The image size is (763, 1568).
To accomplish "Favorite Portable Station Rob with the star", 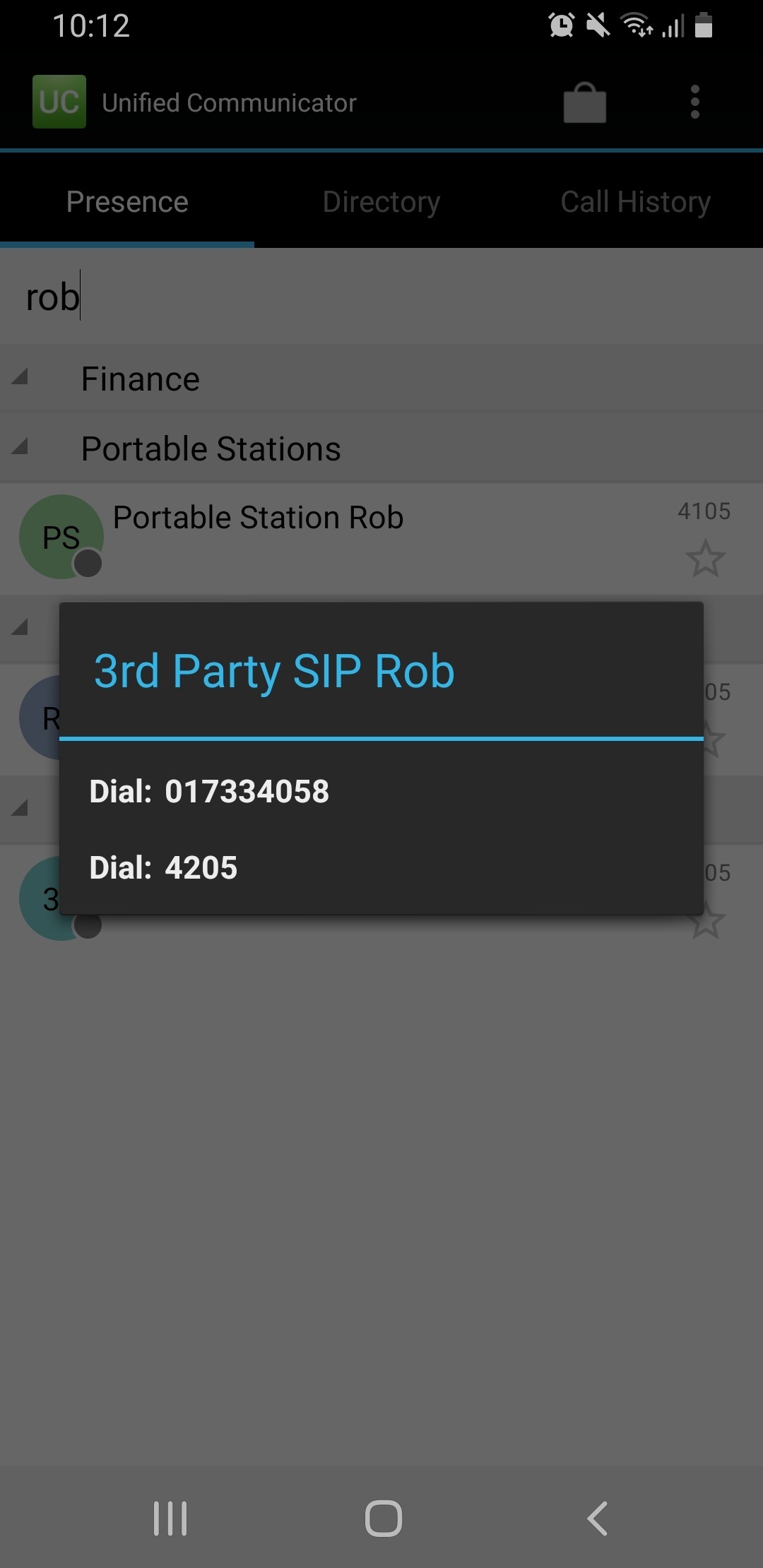I will tap(705, 559).
